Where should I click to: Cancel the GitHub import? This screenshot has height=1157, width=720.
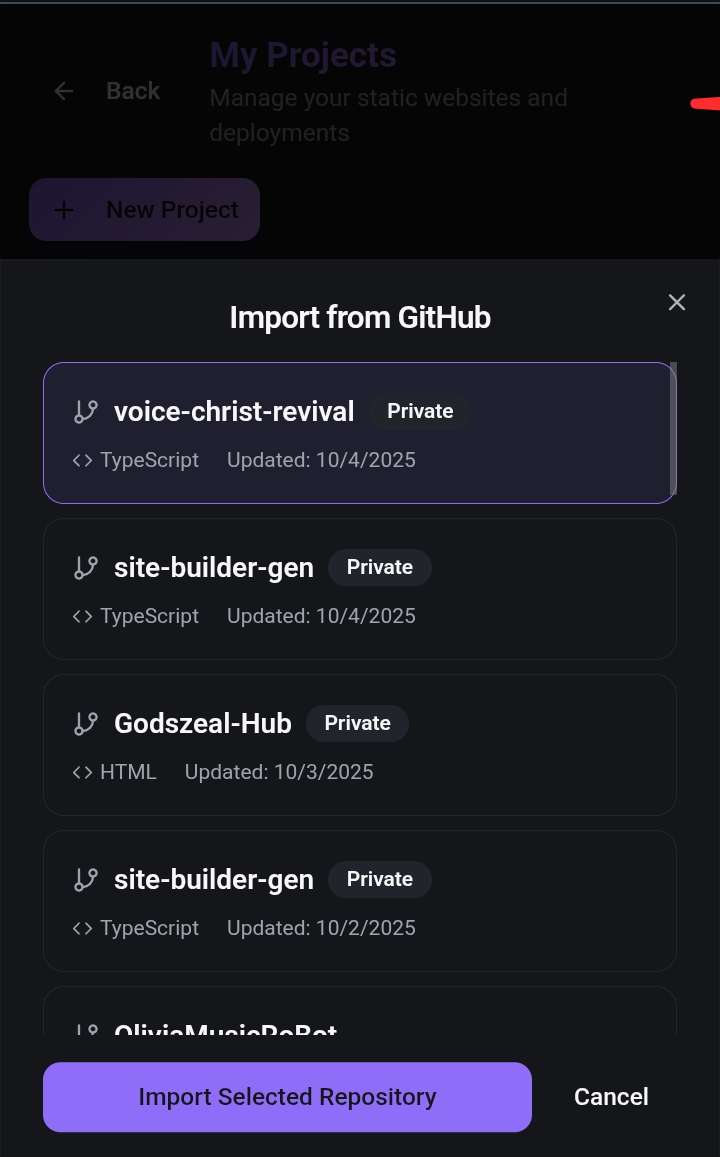pos(611,1097)
